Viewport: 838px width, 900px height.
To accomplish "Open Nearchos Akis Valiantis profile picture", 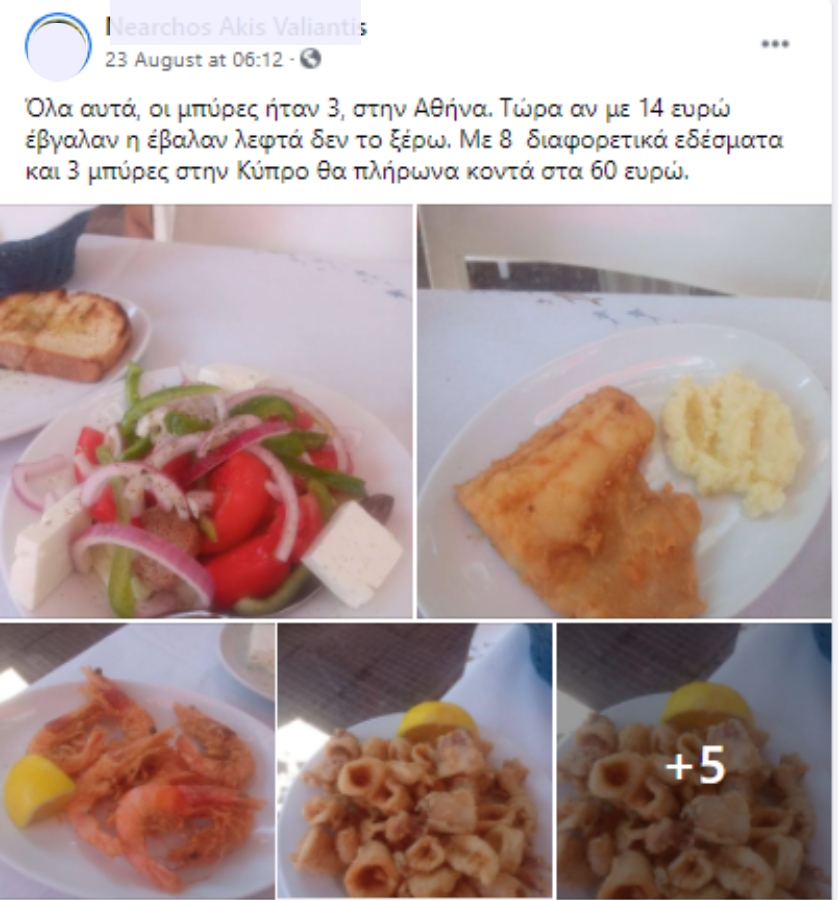I will point(58,47).
